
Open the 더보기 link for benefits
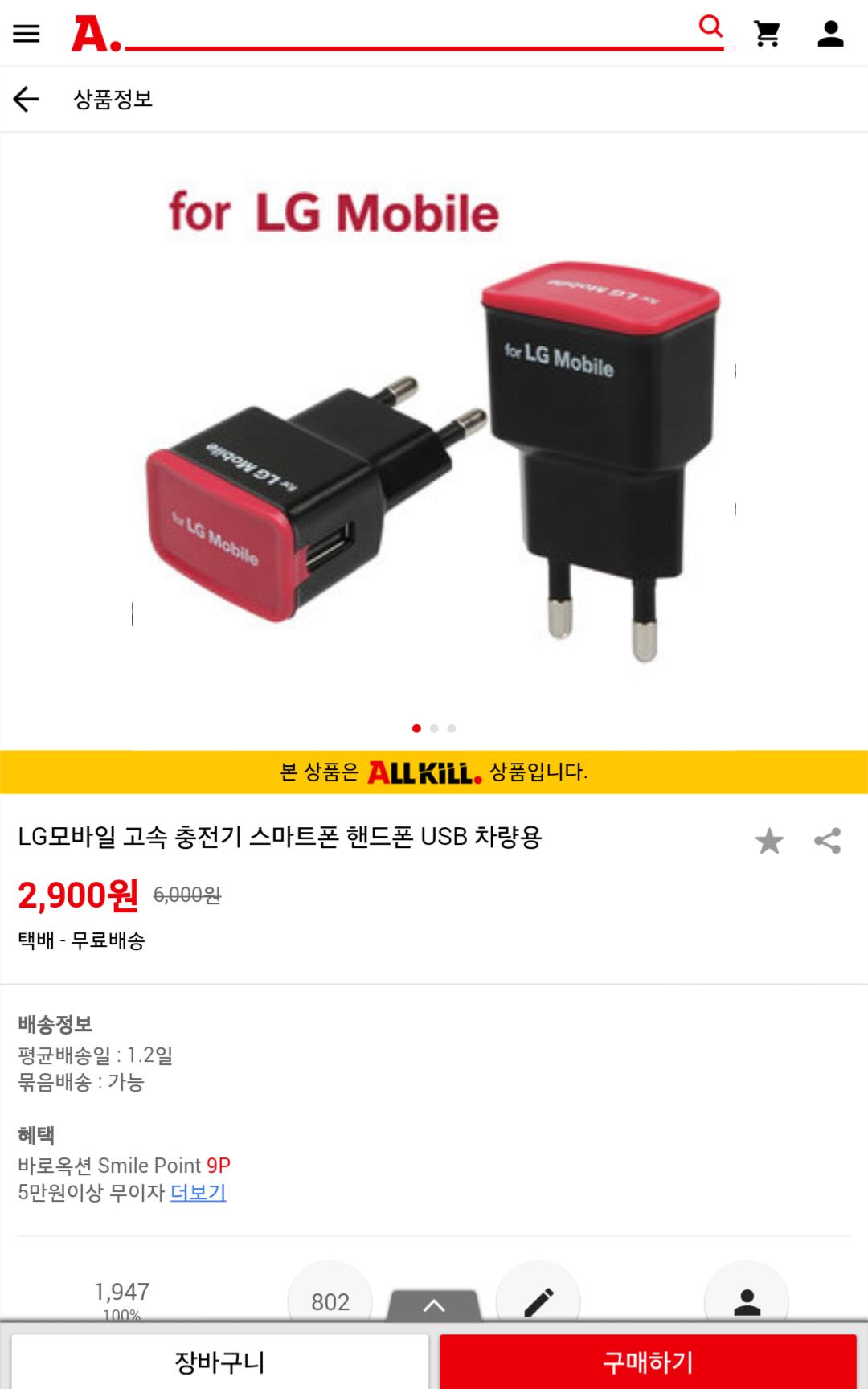[198, 1192]
